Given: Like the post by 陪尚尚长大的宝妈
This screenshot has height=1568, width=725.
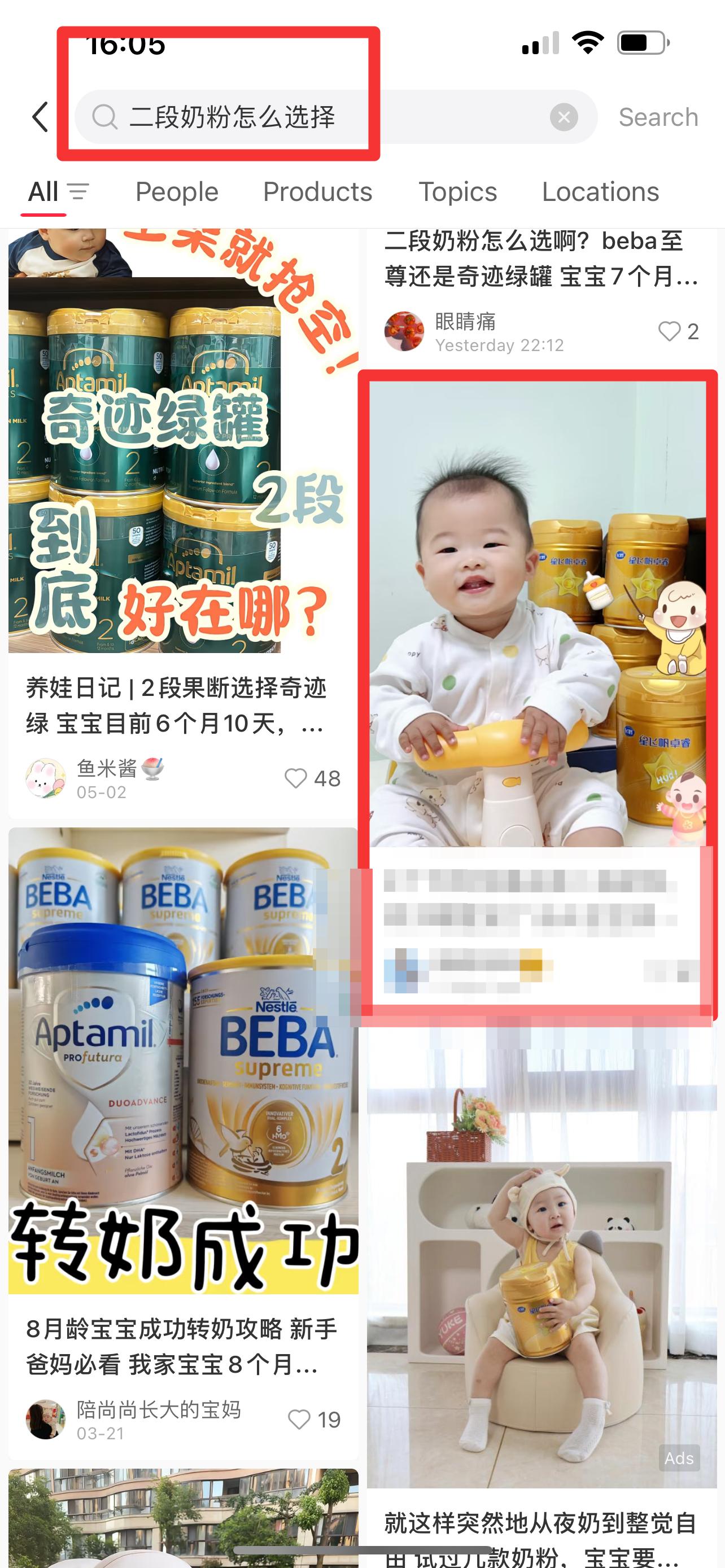Looking at the screenshot, I should tap(314, 1420).
